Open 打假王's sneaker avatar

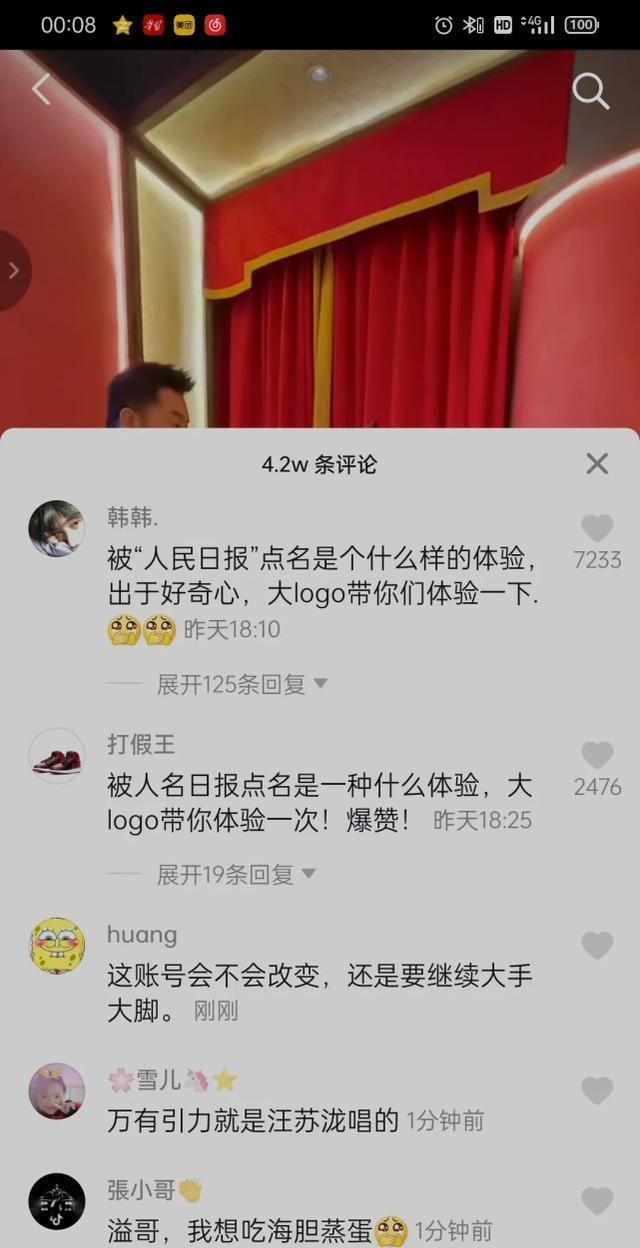[x=57, y=756]
